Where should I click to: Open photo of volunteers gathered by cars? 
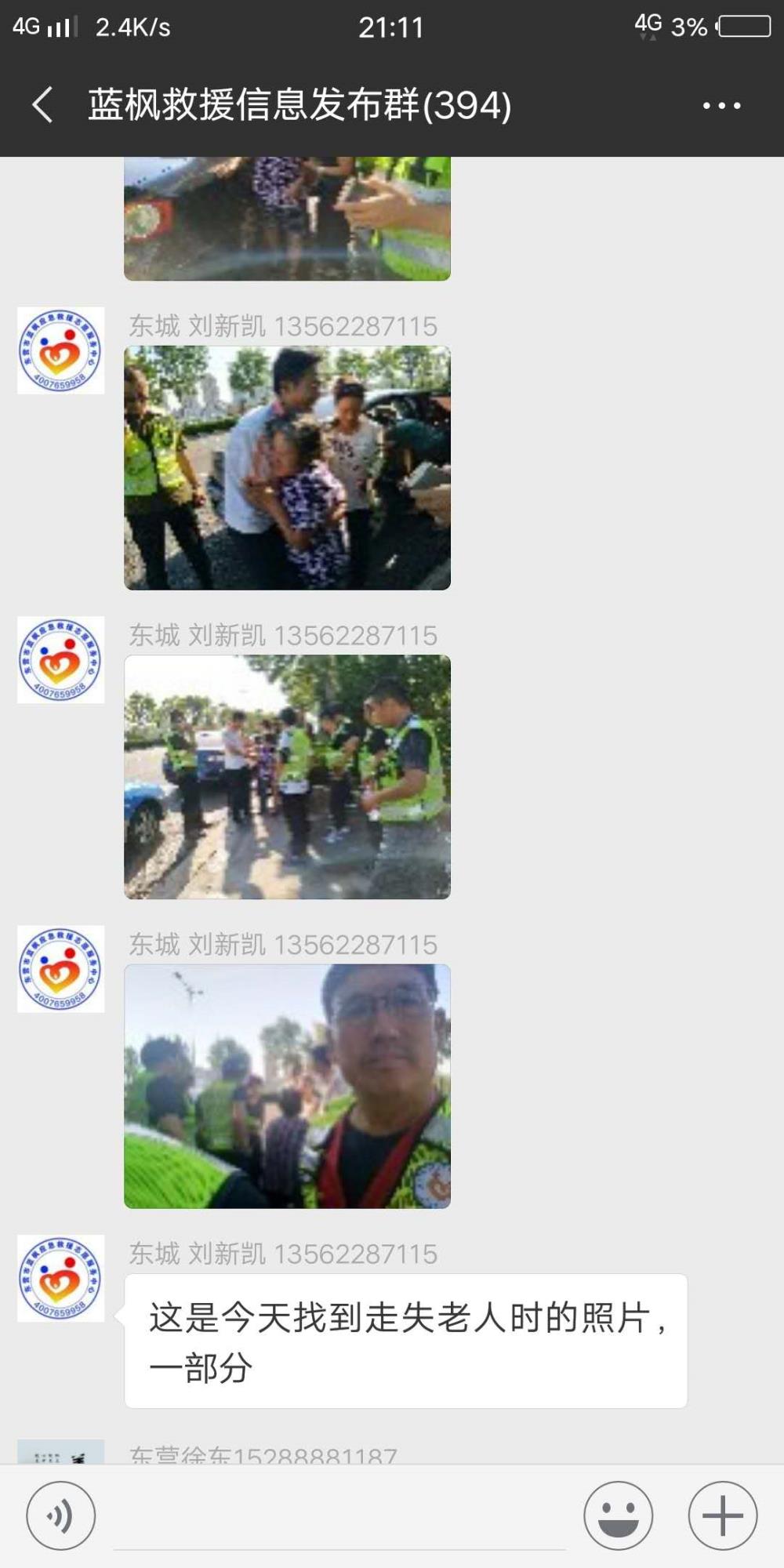pos(287,777)
